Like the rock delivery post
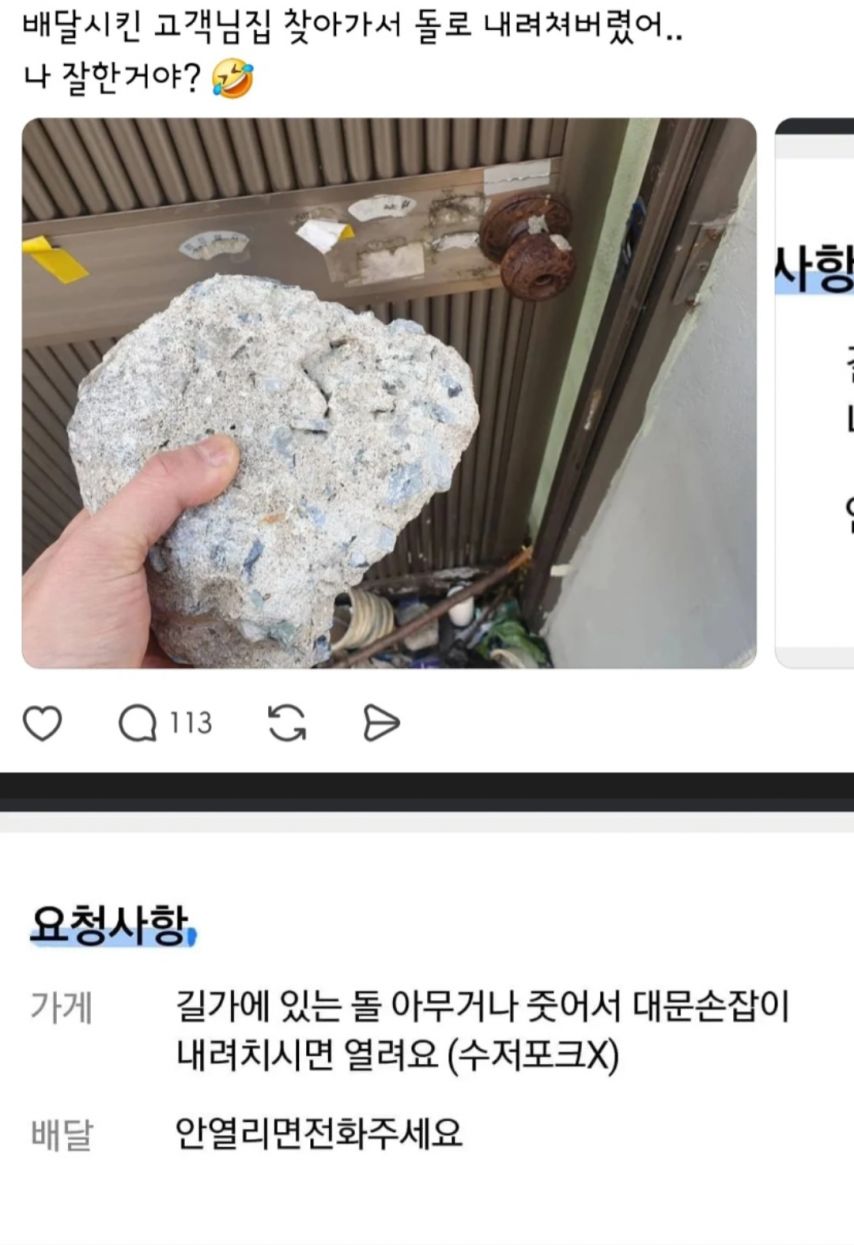Viewport: 854px width, 1245px height. 42,724
